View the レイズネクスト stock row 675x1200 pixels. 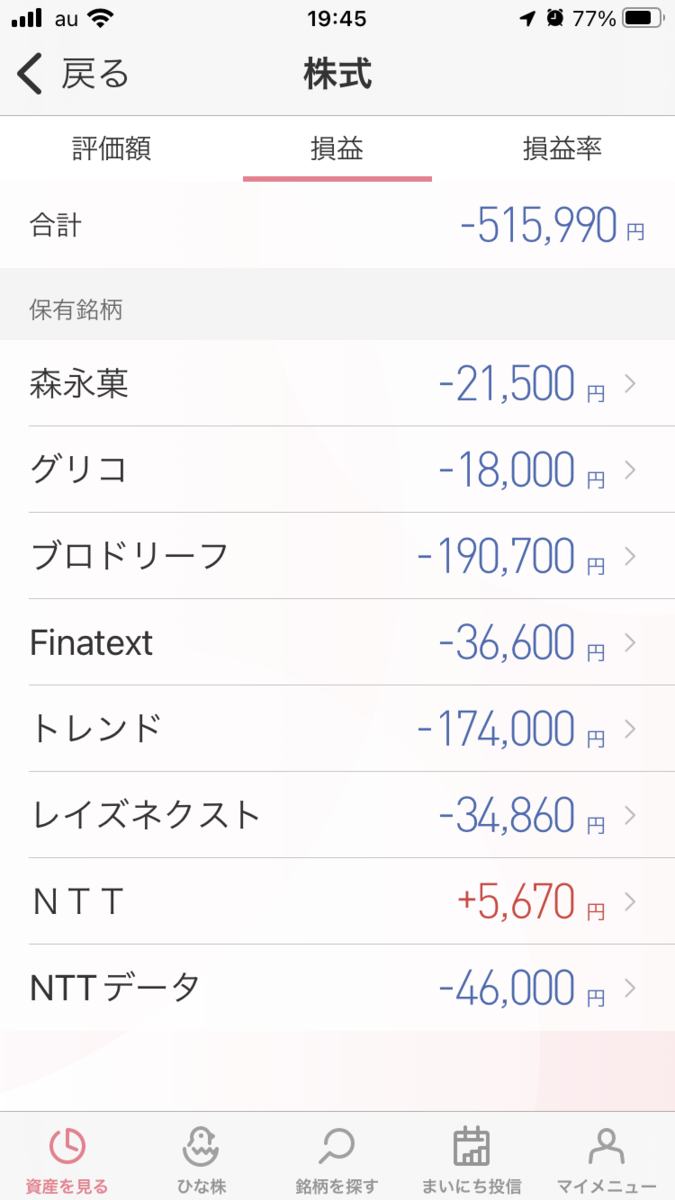click(x=337, y=814)
